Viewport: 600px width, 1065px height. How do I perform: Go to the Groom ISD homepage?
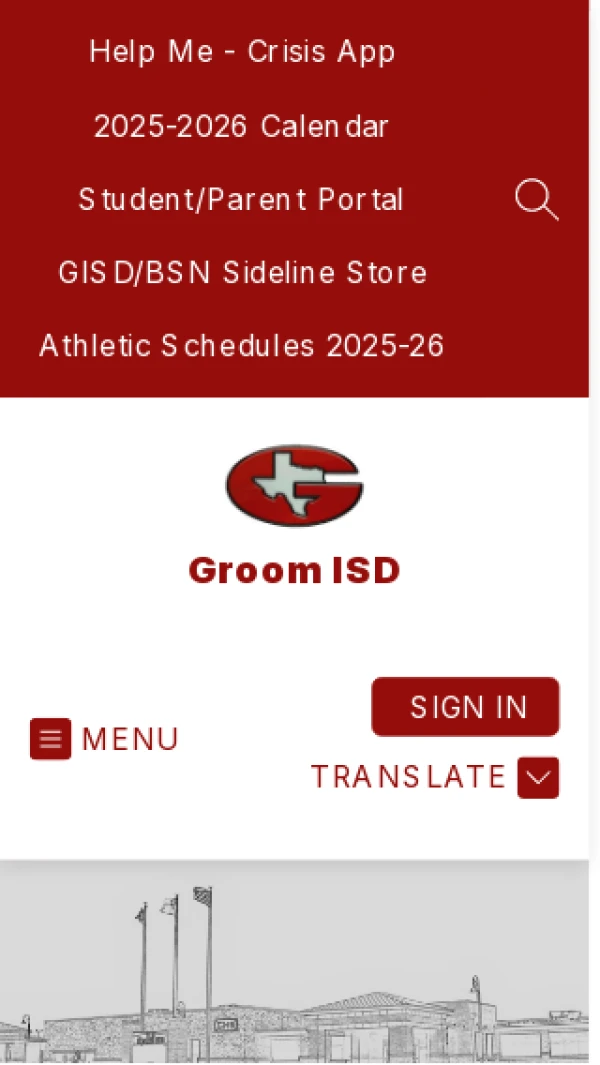coord(294,517)
